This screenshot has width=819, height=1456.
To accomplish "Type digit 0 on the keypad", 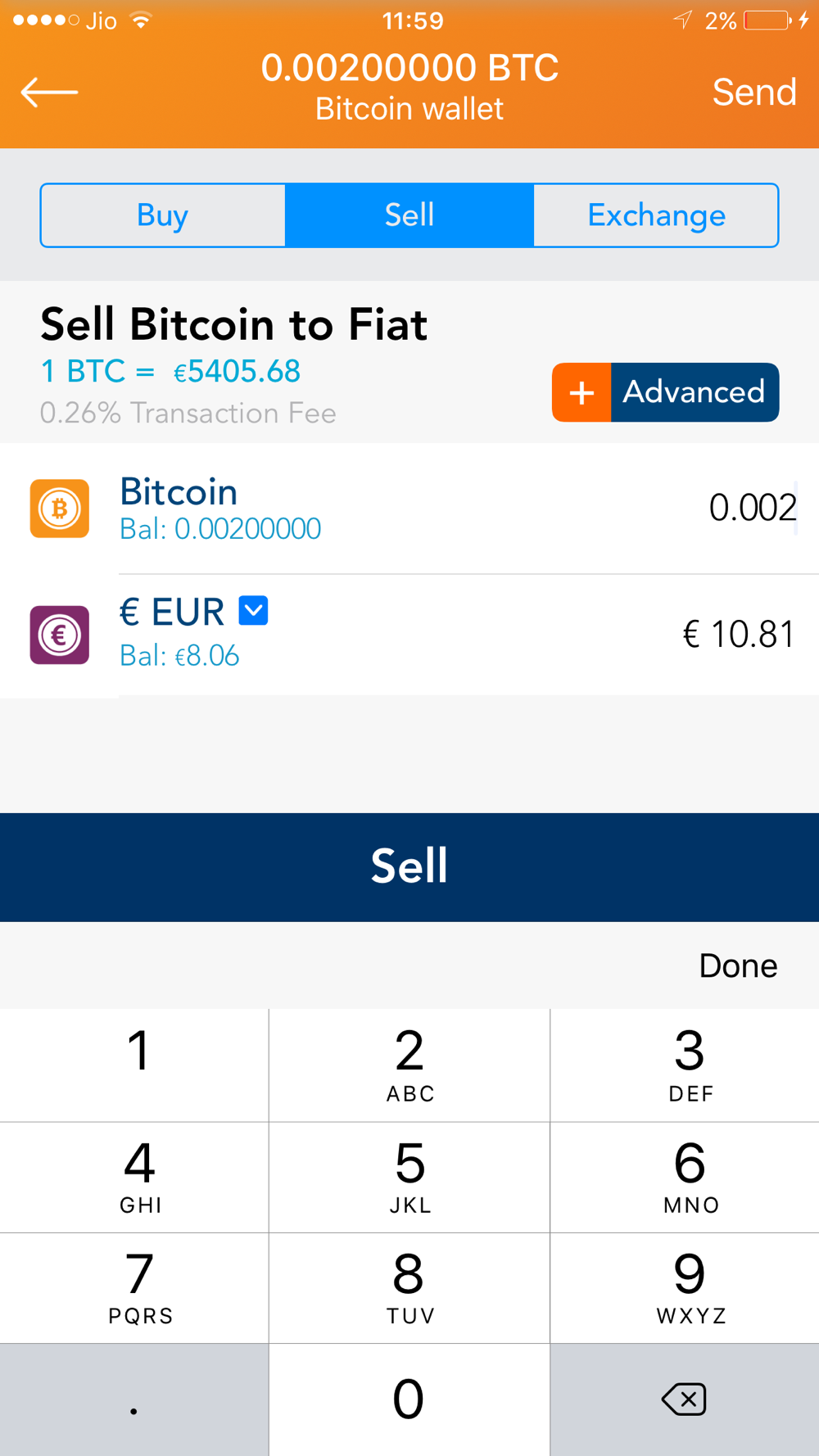I will tap(409, 1399).
